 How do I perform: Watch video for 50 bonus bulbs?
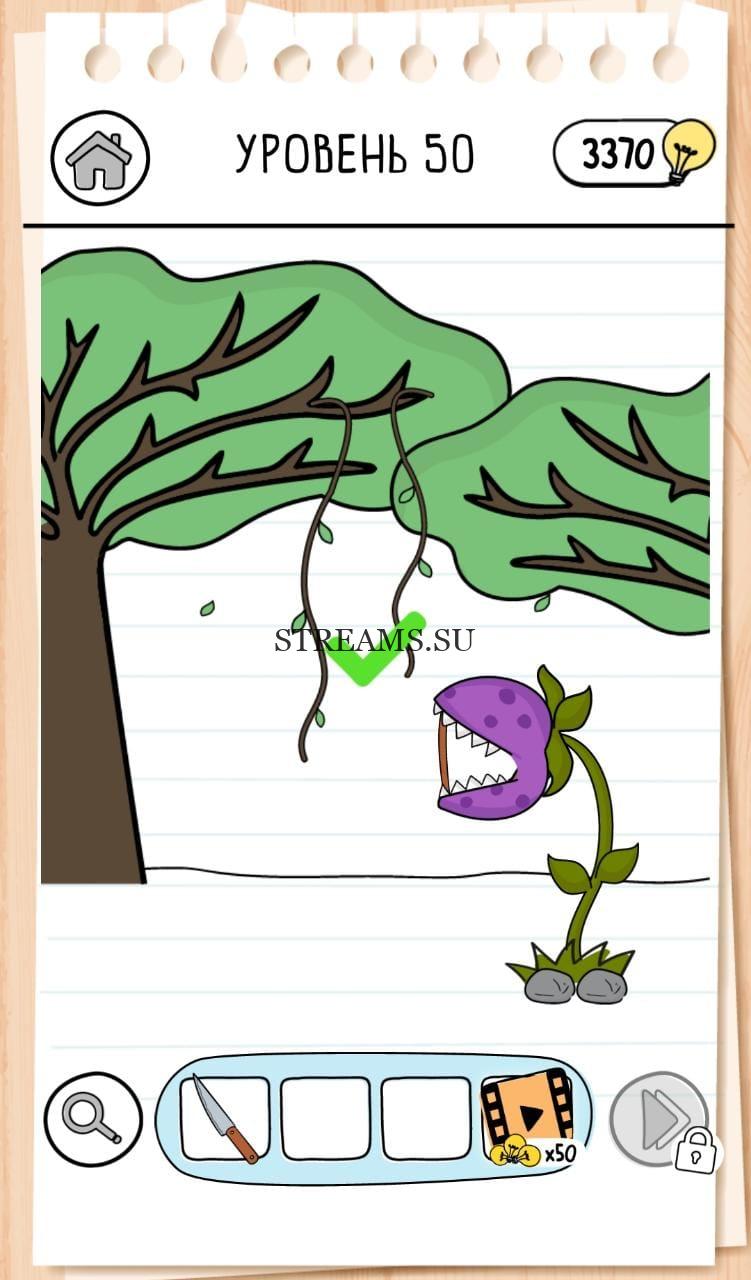528,1118
